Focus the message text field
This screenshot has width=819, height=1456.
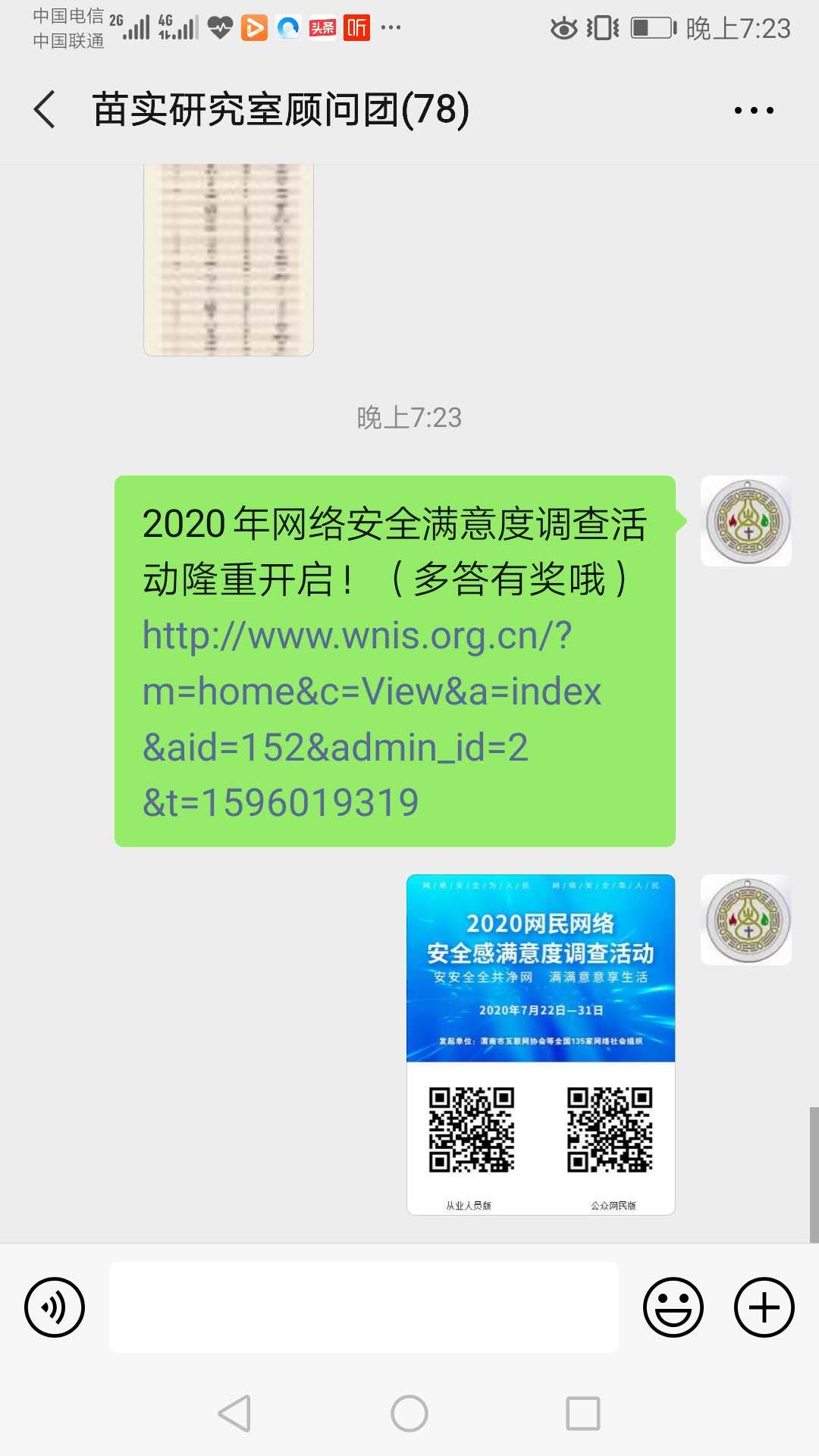pos(364,1307)
